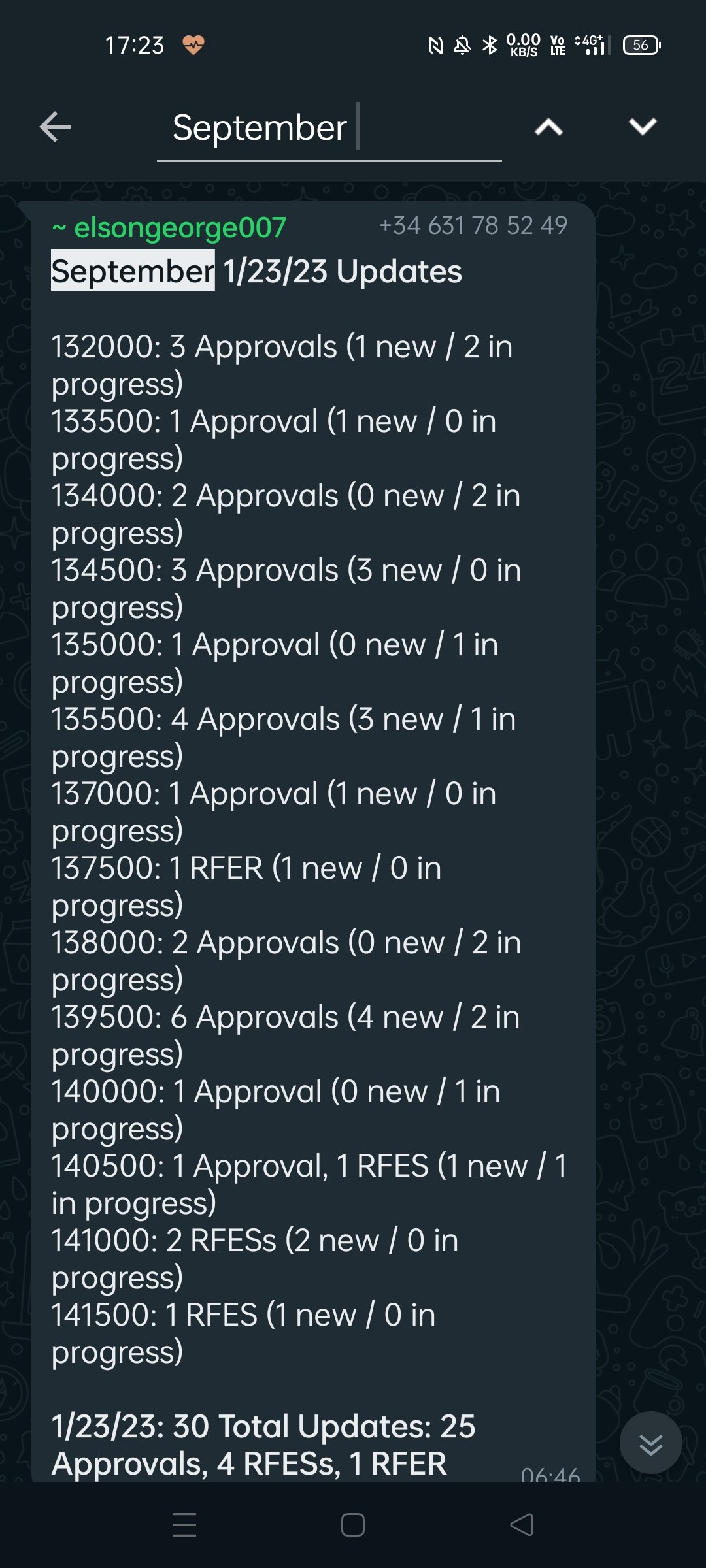Tap the back arrow to exit search

pyautogui.click(x=55, y=127)
